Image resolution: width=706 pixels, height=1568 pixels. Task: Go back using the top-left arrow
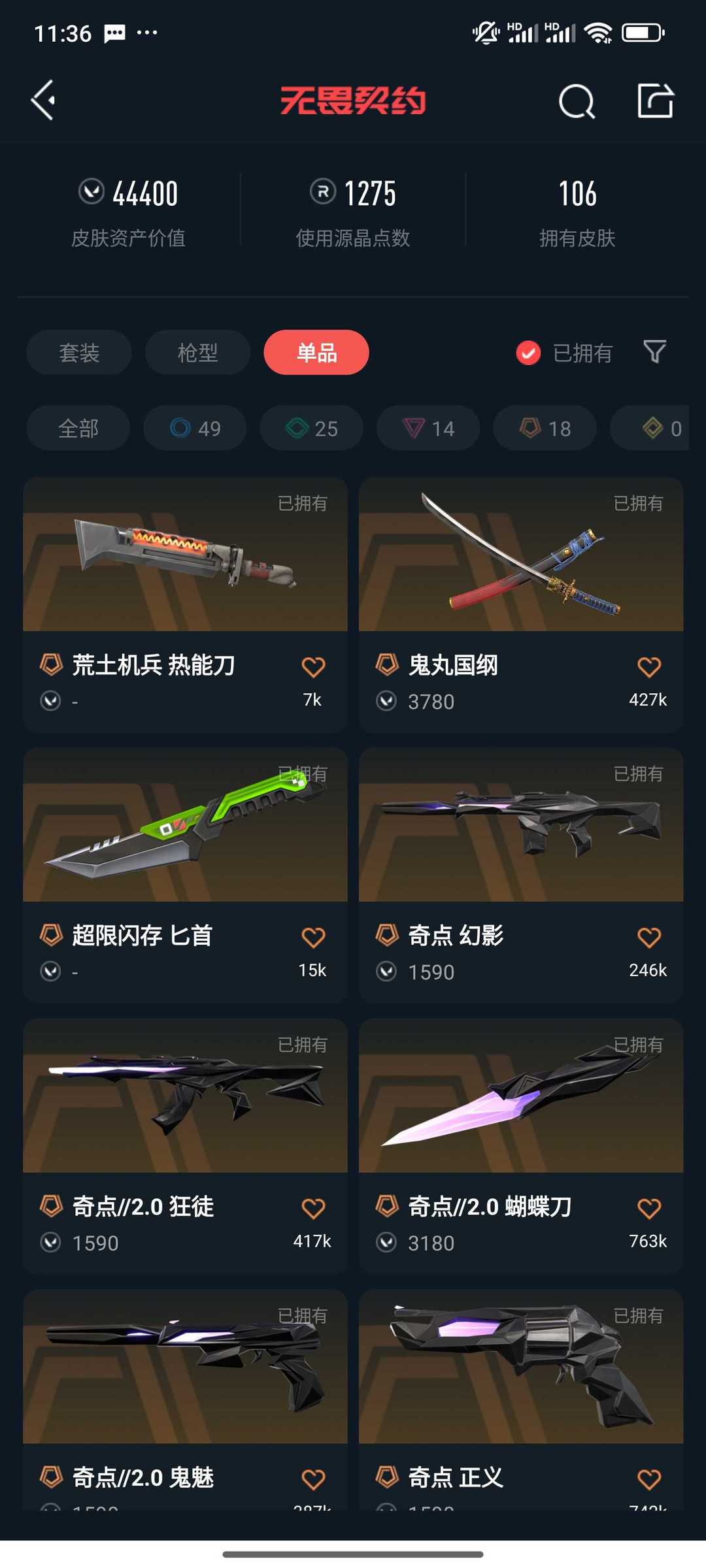tap(43, 101)
